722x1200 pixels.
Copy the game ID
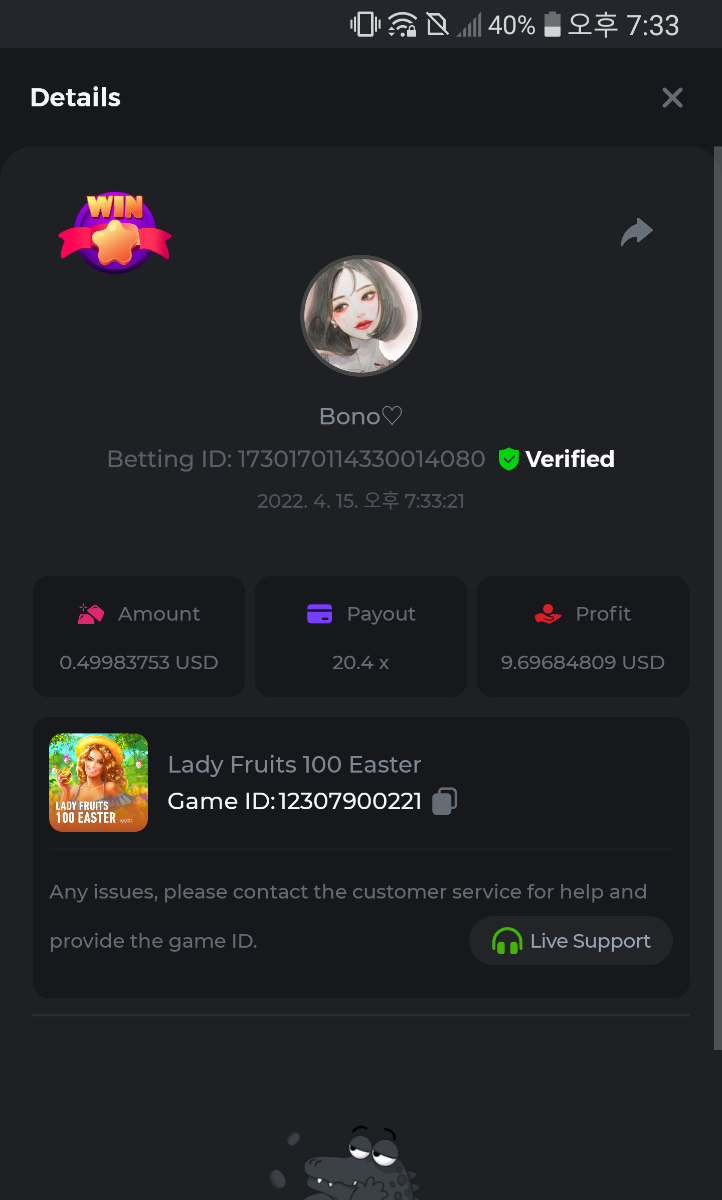(445, 801)
